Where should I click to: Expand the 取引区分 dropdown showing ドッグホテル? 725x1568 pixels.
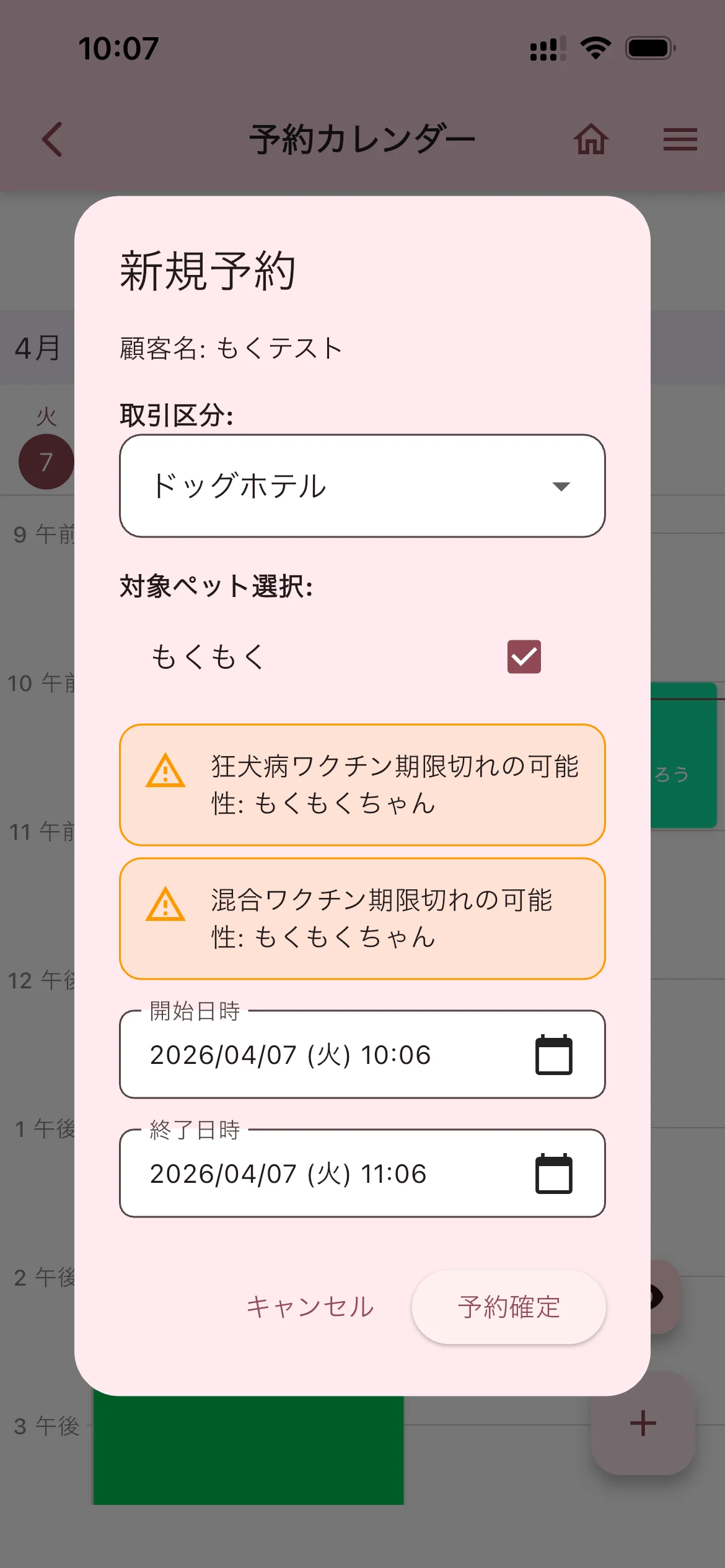(x=362, y=486)
